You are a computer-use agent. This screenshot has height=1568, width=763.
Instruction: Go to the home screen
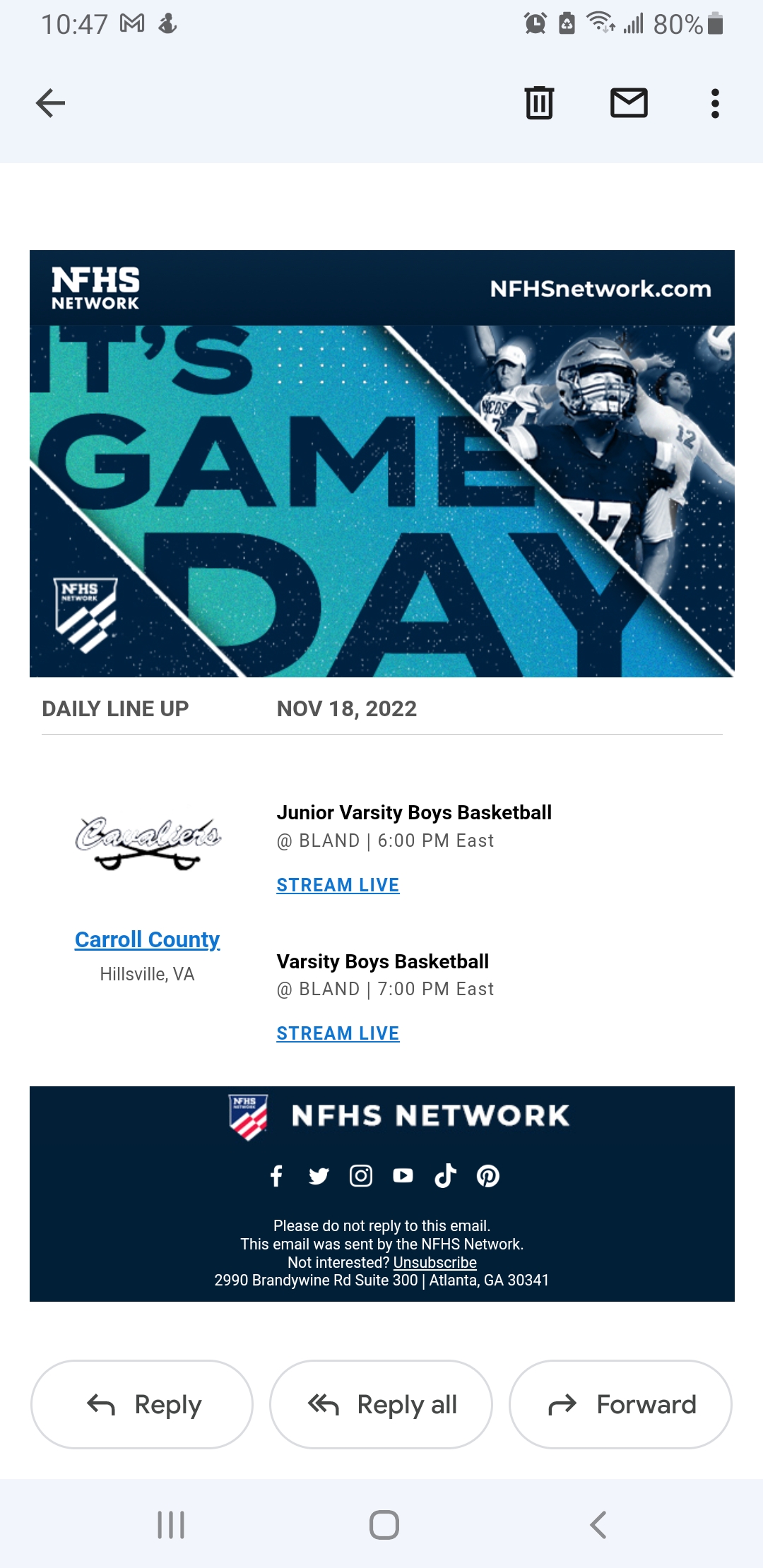coord(384,1524)
